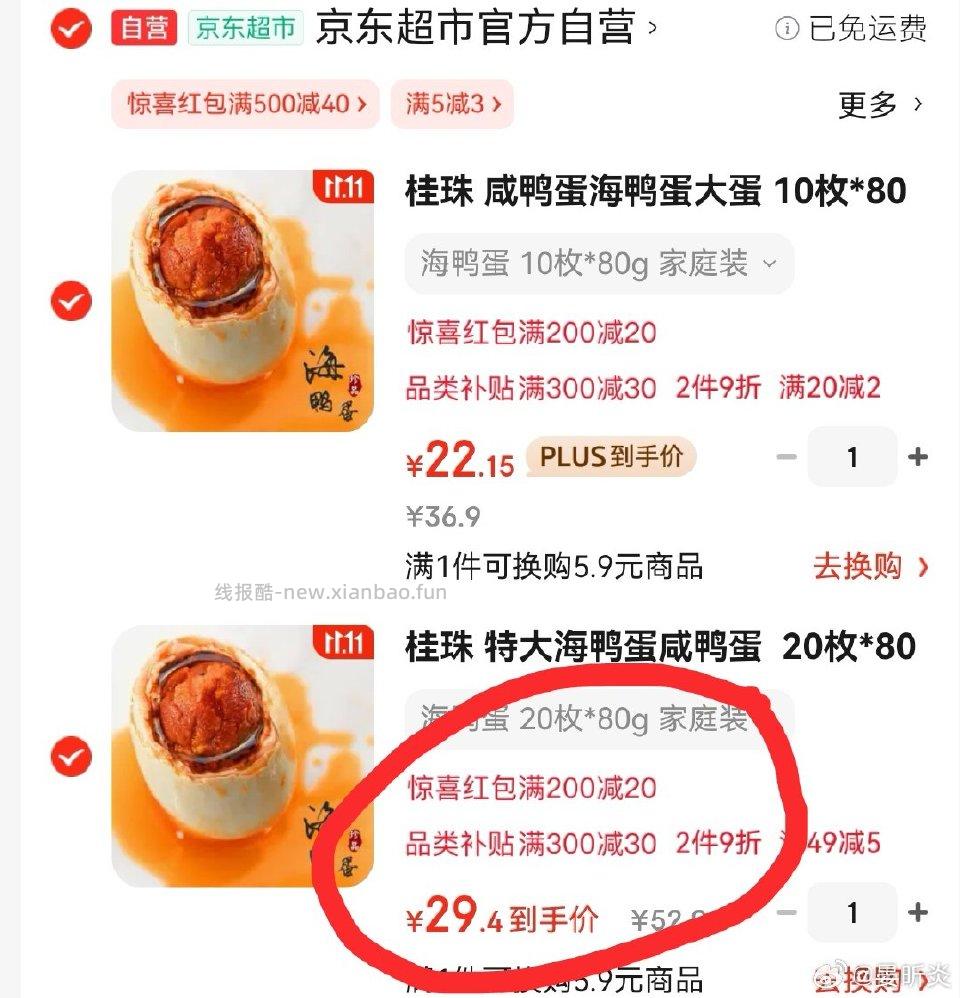Deselect the second product's check circle

70,758
